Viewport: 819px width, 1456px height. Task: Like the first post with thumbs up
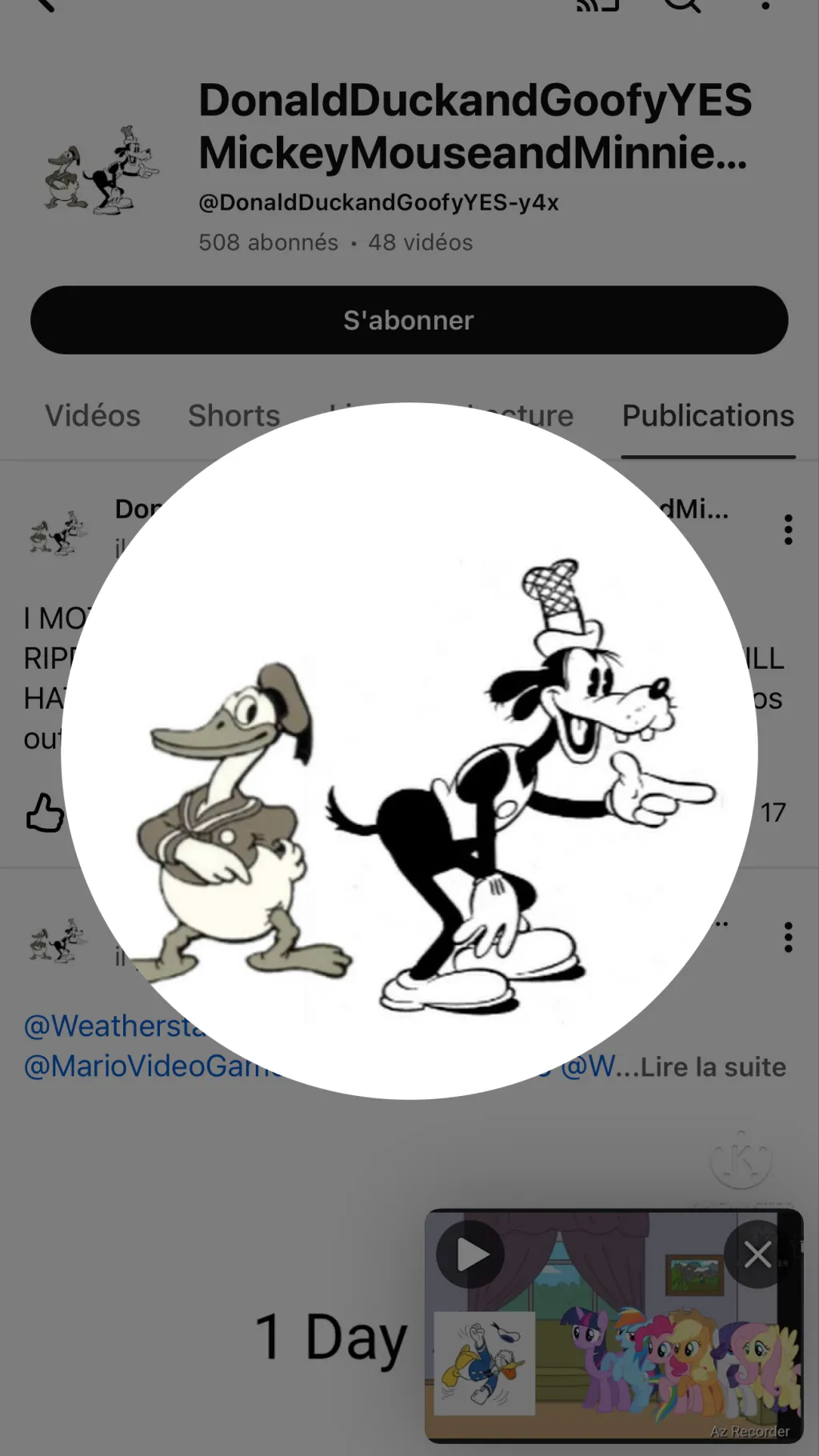(45, 813)
